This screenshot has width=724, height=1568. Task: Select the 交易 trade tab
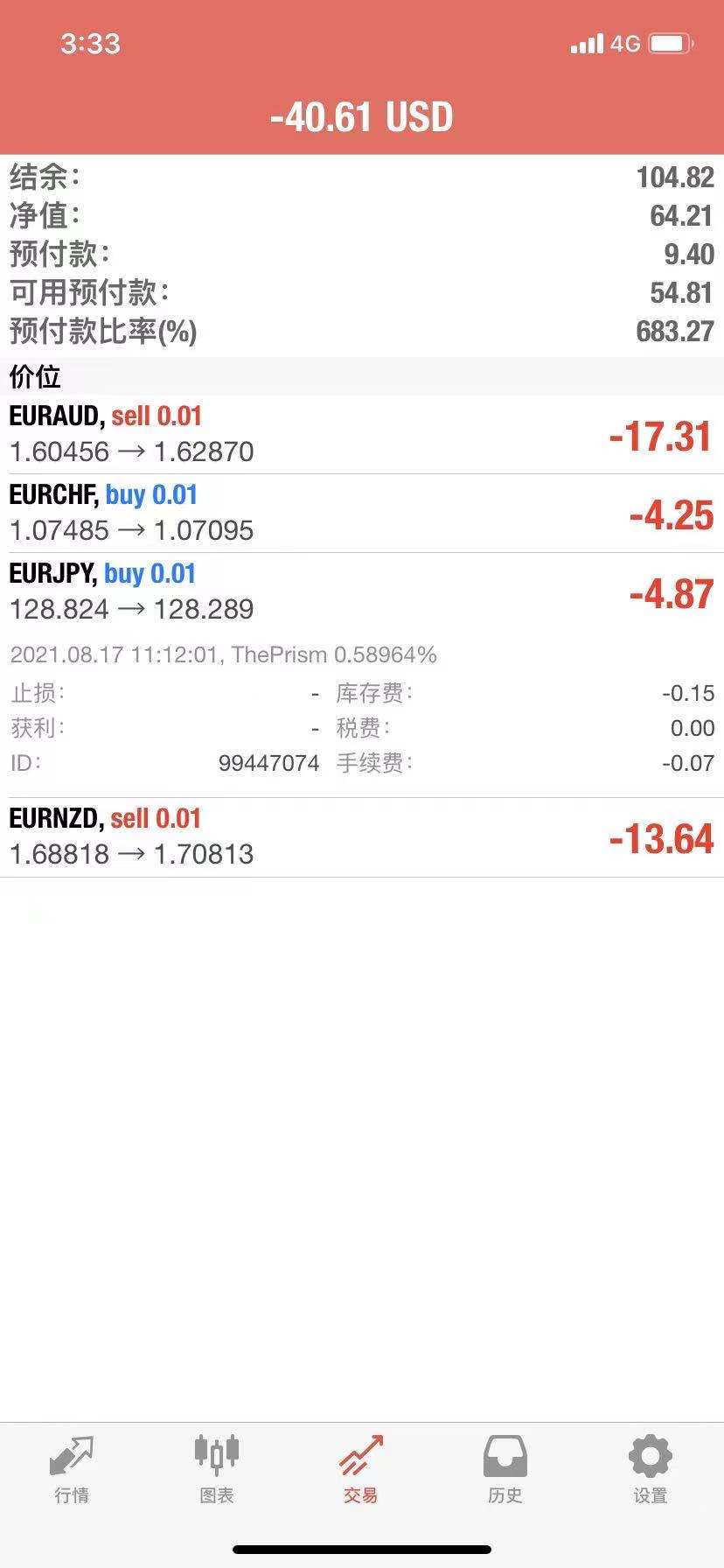[x=361, y=1470]
